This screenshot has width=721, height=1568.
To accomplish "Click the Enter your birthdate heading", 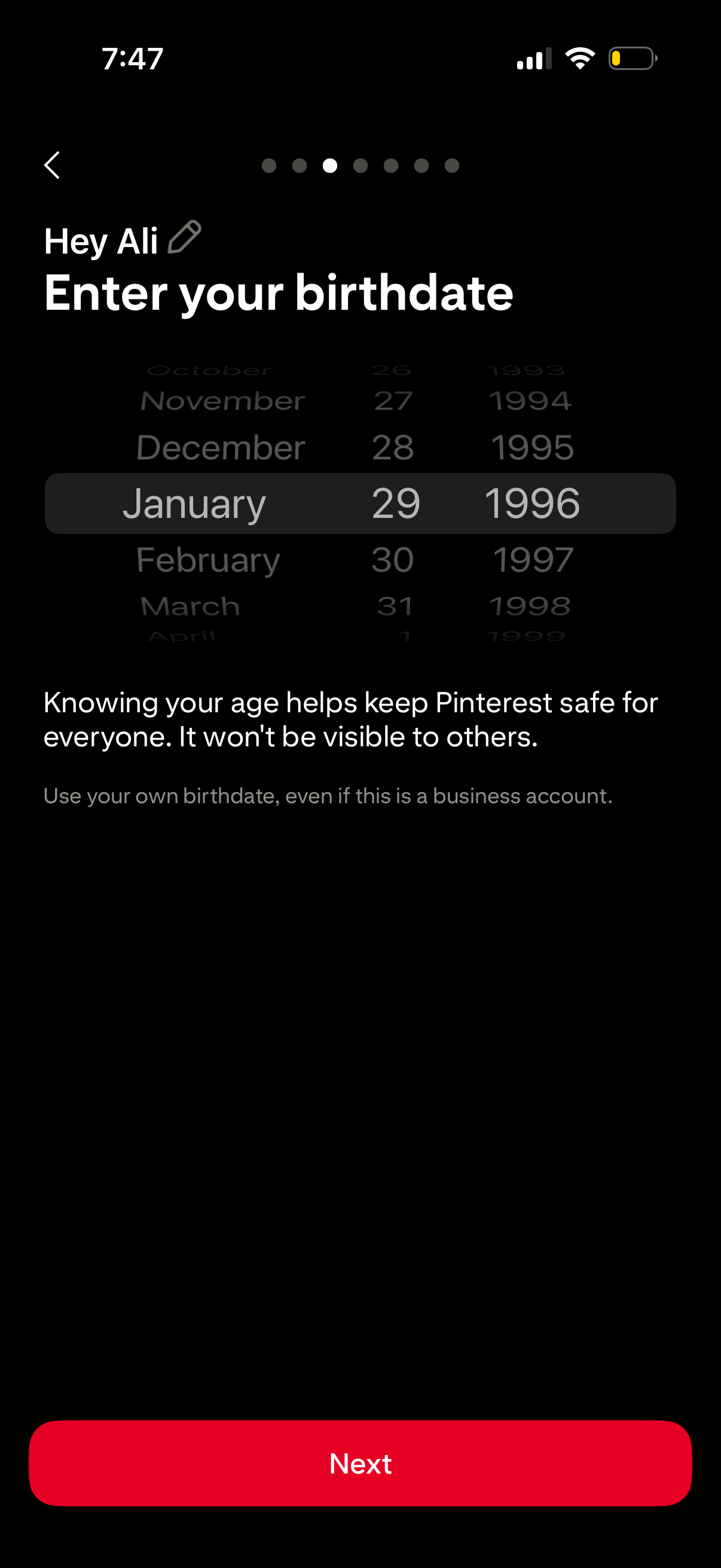I will 279,294.
